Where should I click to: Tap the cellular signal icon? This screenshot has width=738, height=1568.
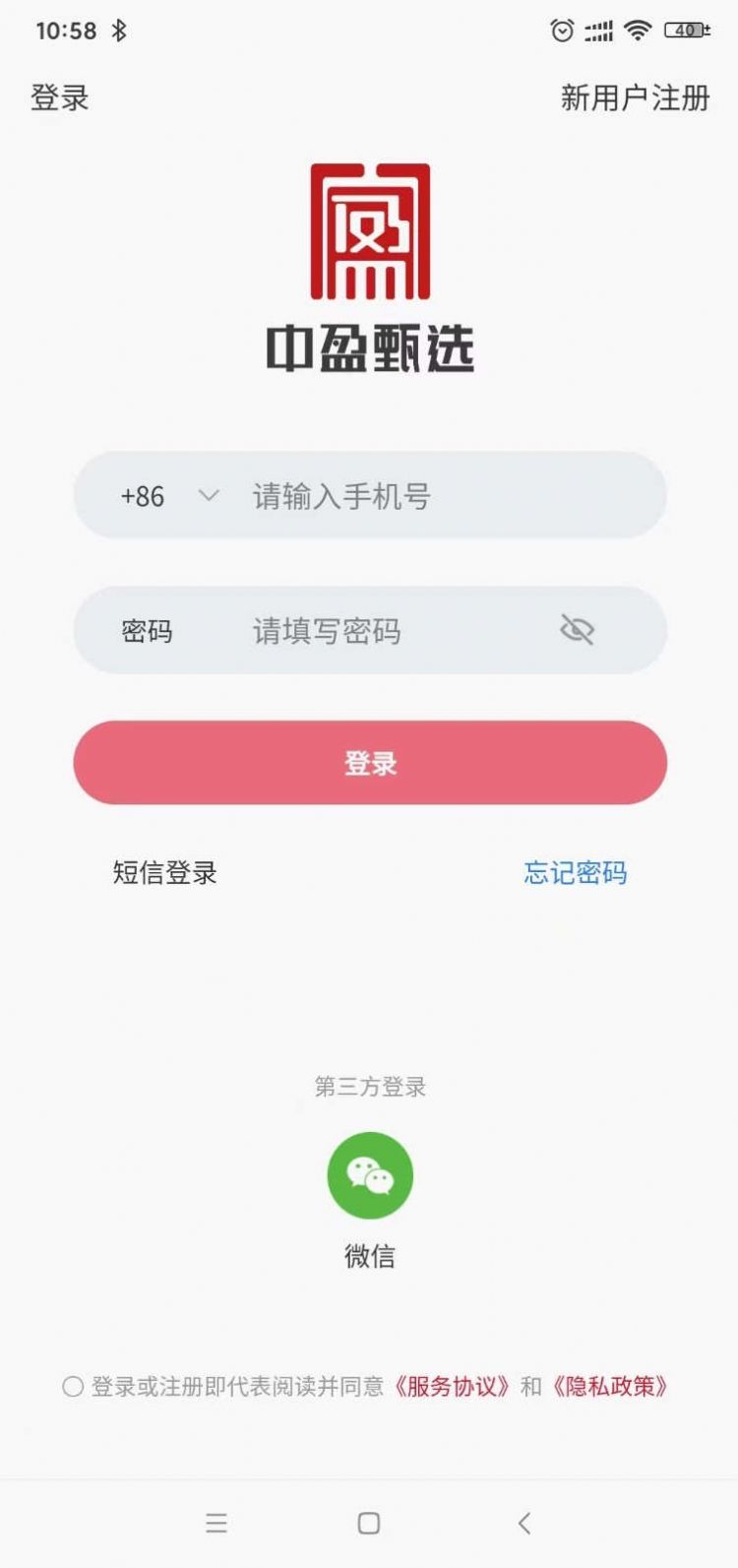coord(598,31)
